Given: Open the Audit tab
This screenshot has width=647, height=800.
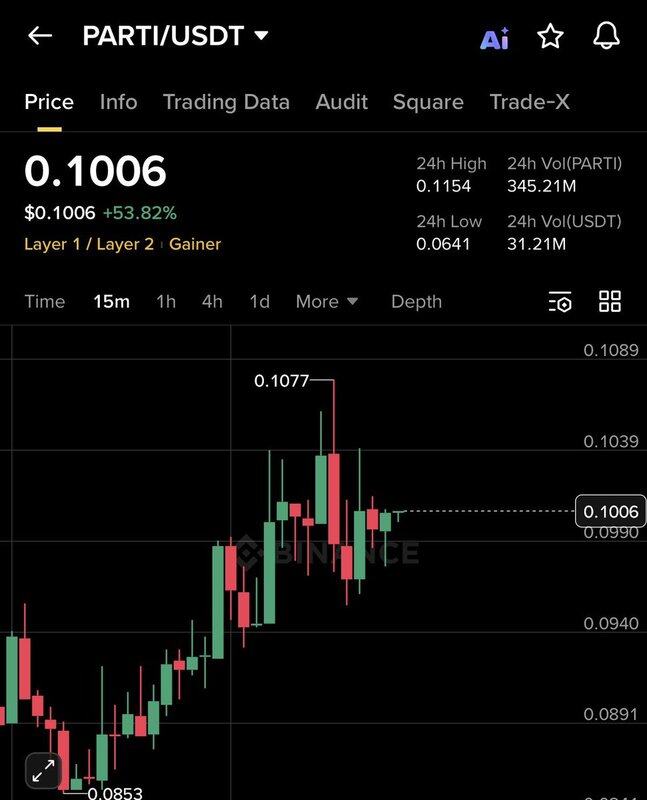Looking at the screenshot, I should [341, 102].
